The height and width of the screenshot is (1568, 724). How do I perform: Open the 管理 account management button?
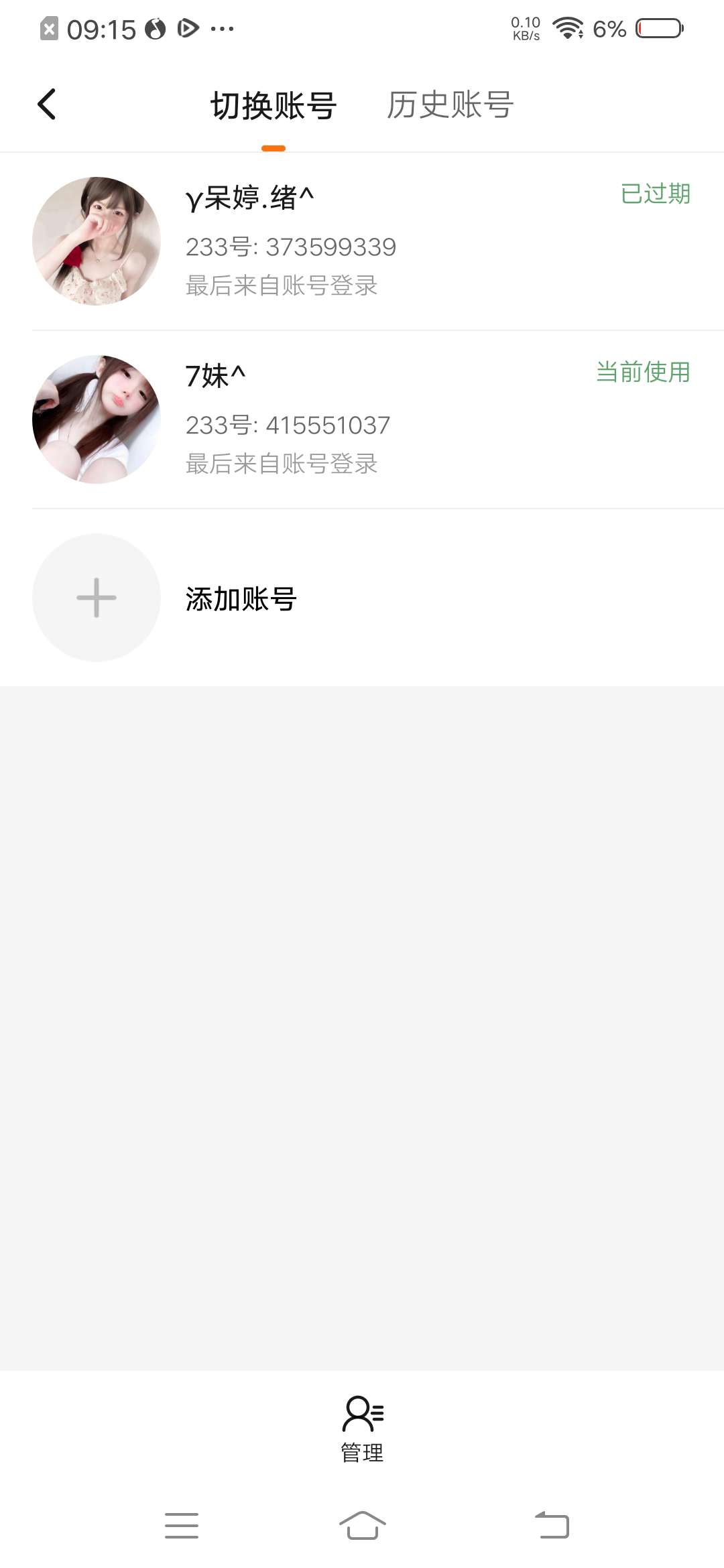tap(362, 1429)
